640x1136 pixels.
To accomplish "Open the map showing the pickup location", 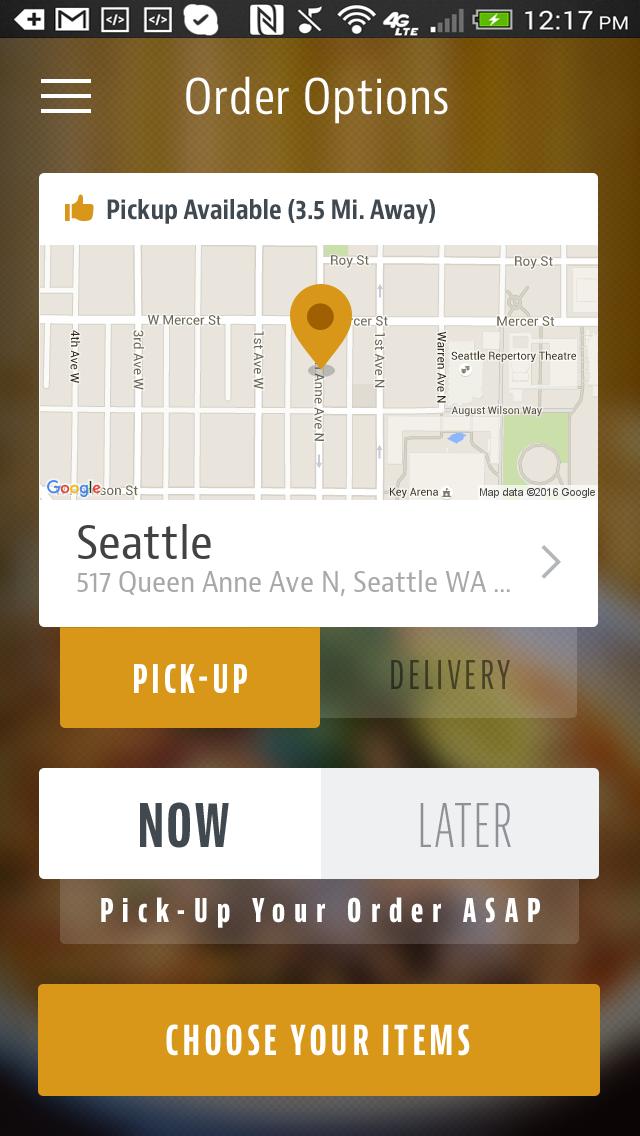I will click(x=318, y=372).
